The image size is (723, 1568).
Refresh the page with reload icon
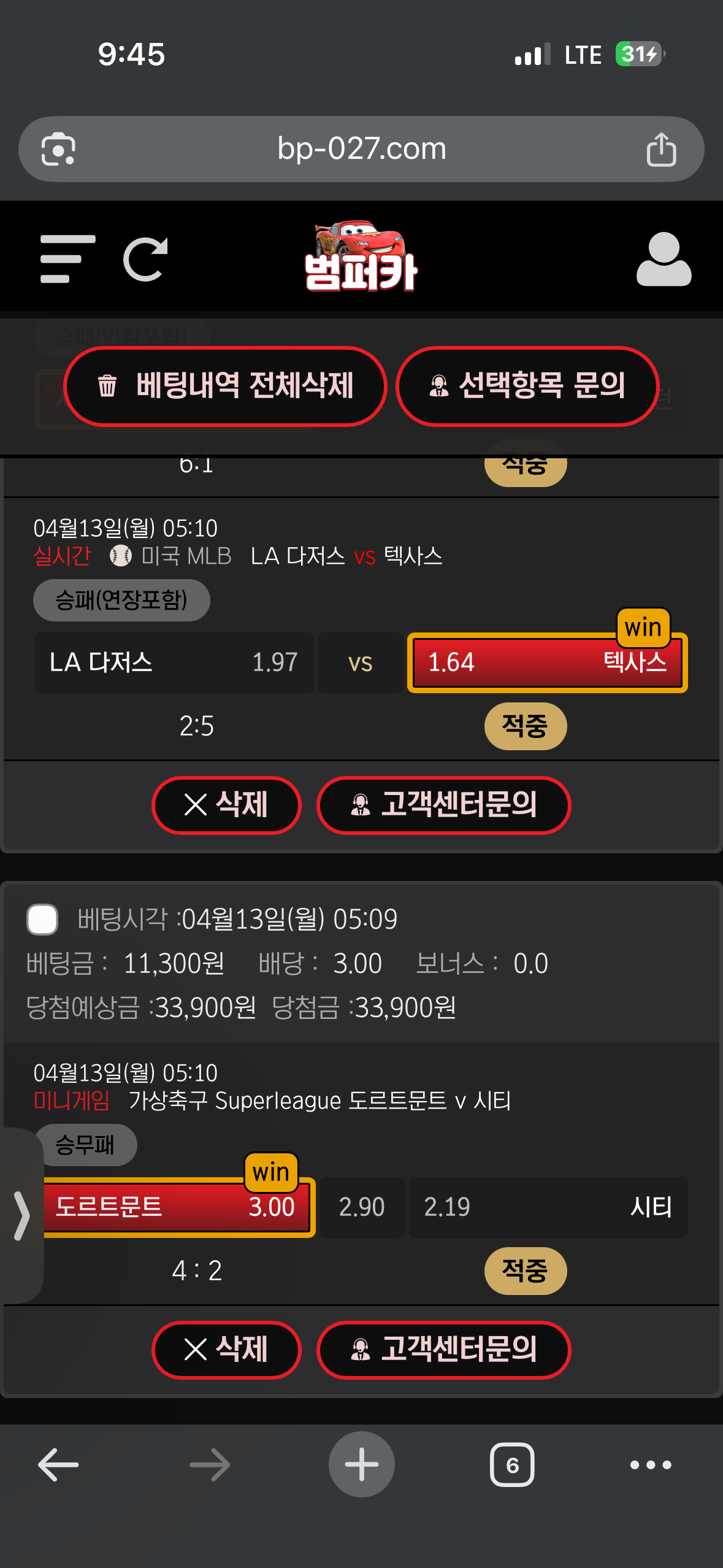(x=145, y=259)
